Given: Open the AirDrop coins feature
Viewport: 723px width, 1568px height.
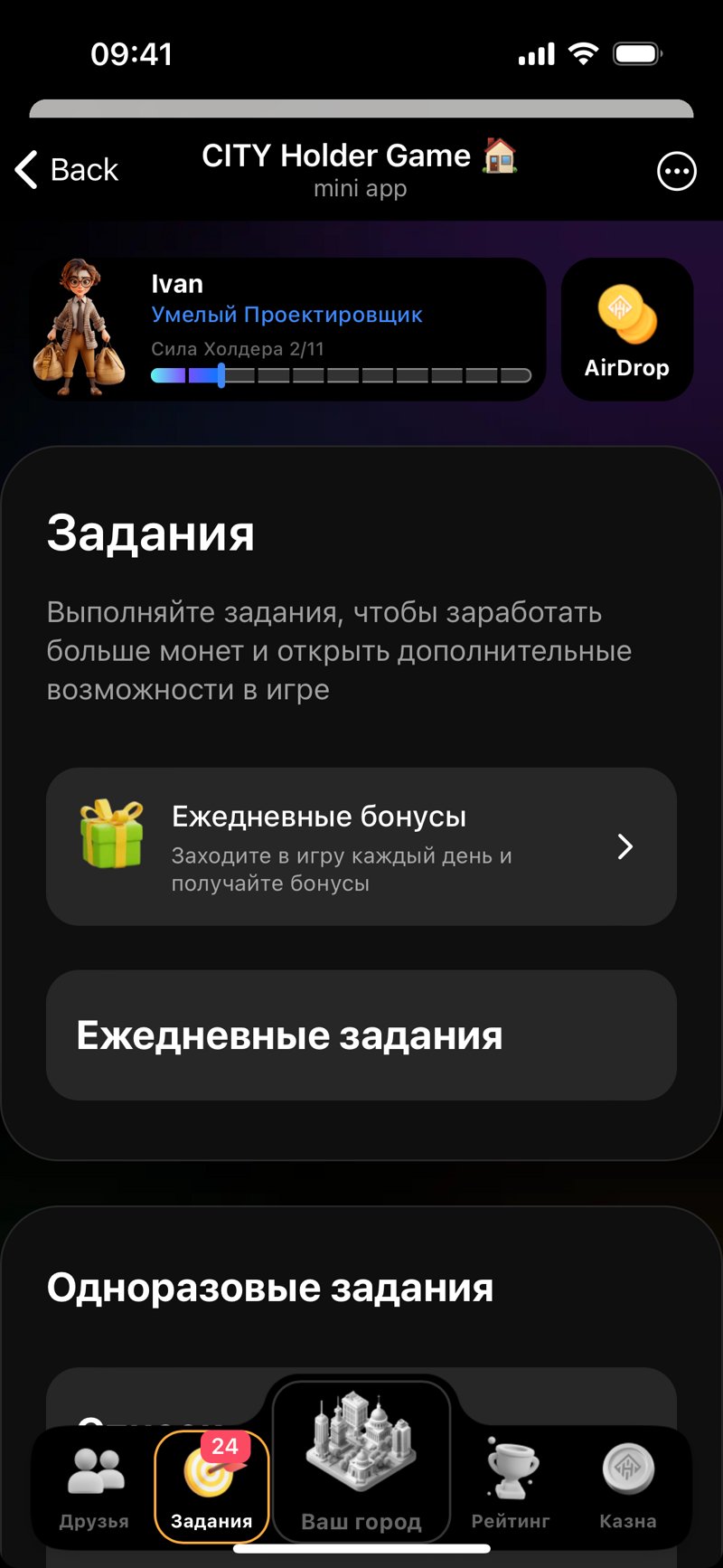Looking at the screenshot, I should point(626,327).
